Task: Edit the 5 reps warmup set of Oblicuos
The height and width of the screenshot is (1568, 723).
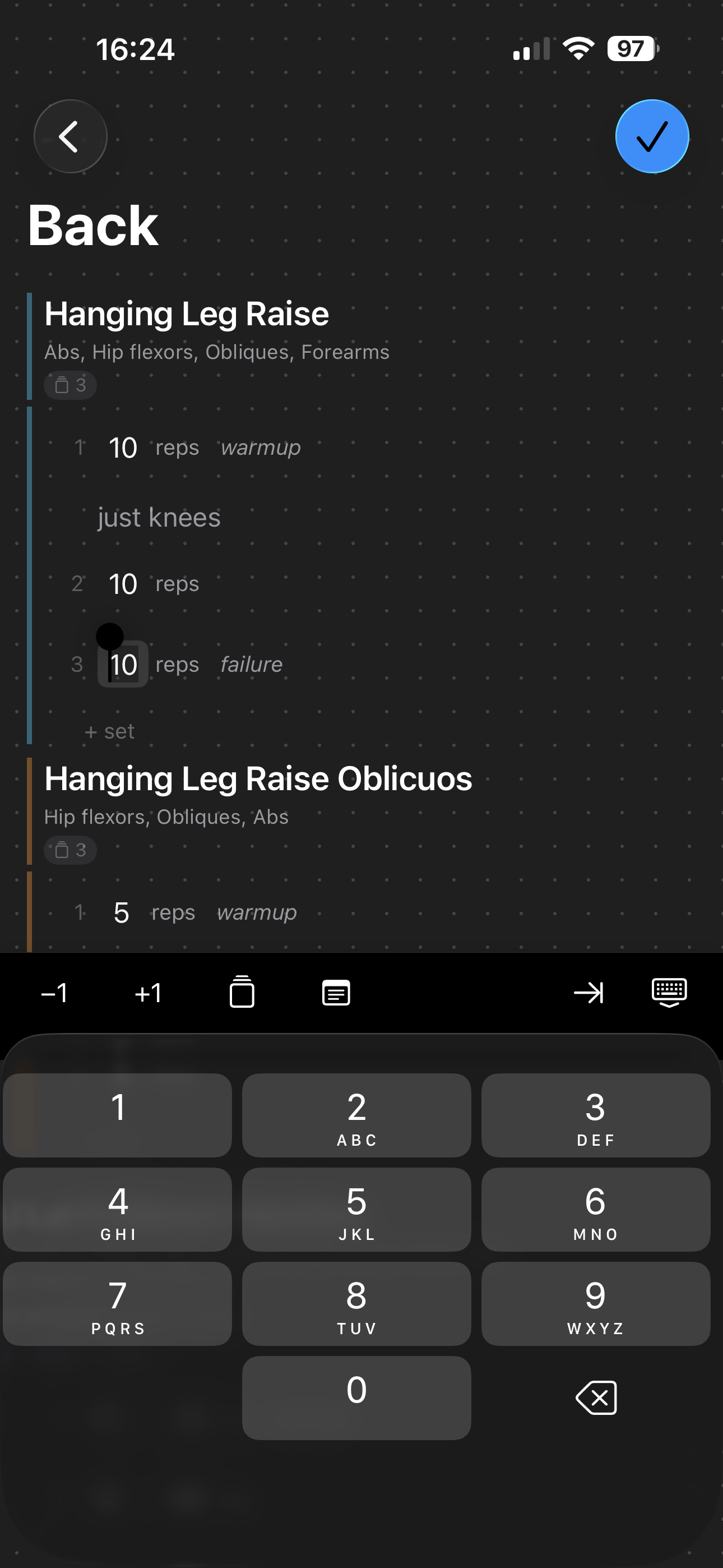Action: tap(121, 912)
